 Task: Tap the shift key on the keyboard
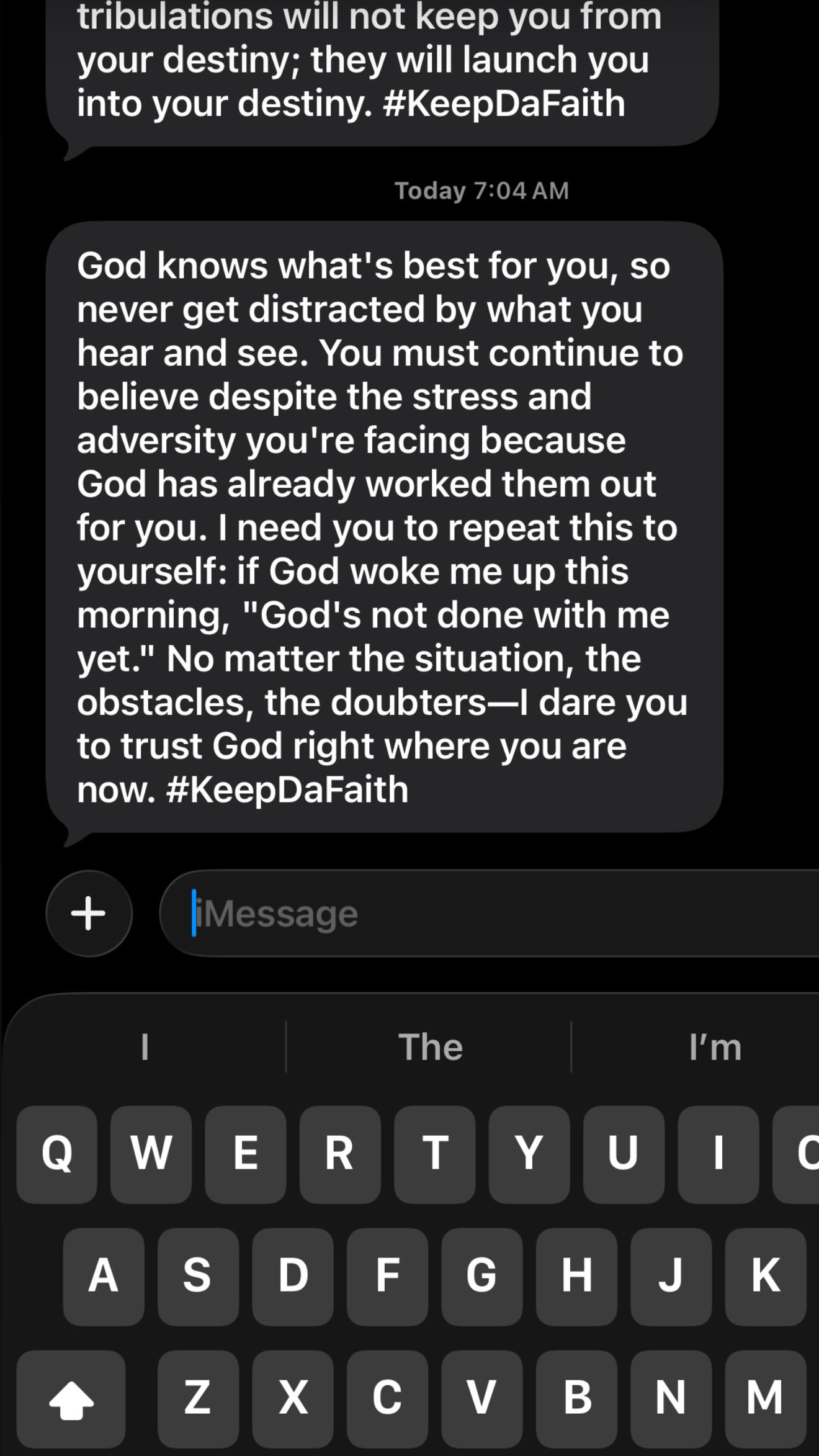point(71,1399)
